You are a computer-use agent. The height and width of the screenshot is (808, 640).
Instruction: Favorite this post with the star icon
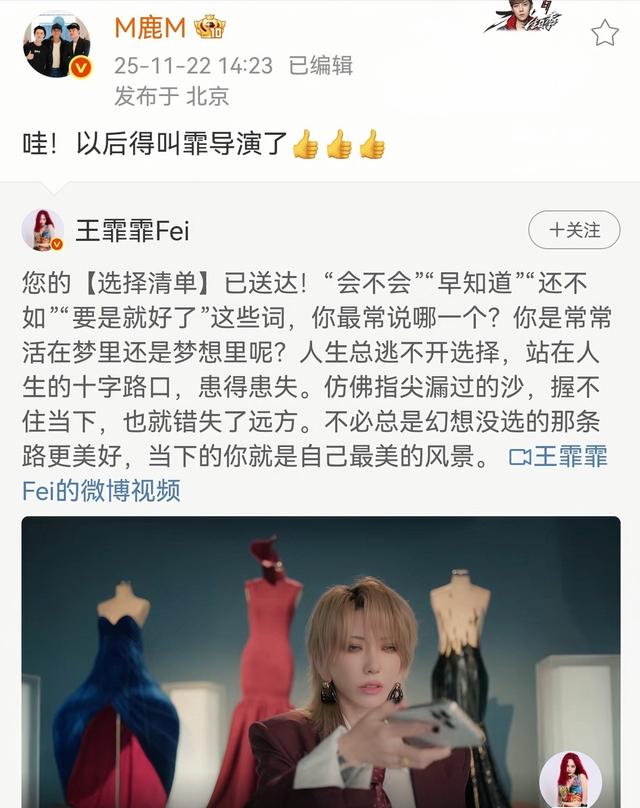[604, 34]
